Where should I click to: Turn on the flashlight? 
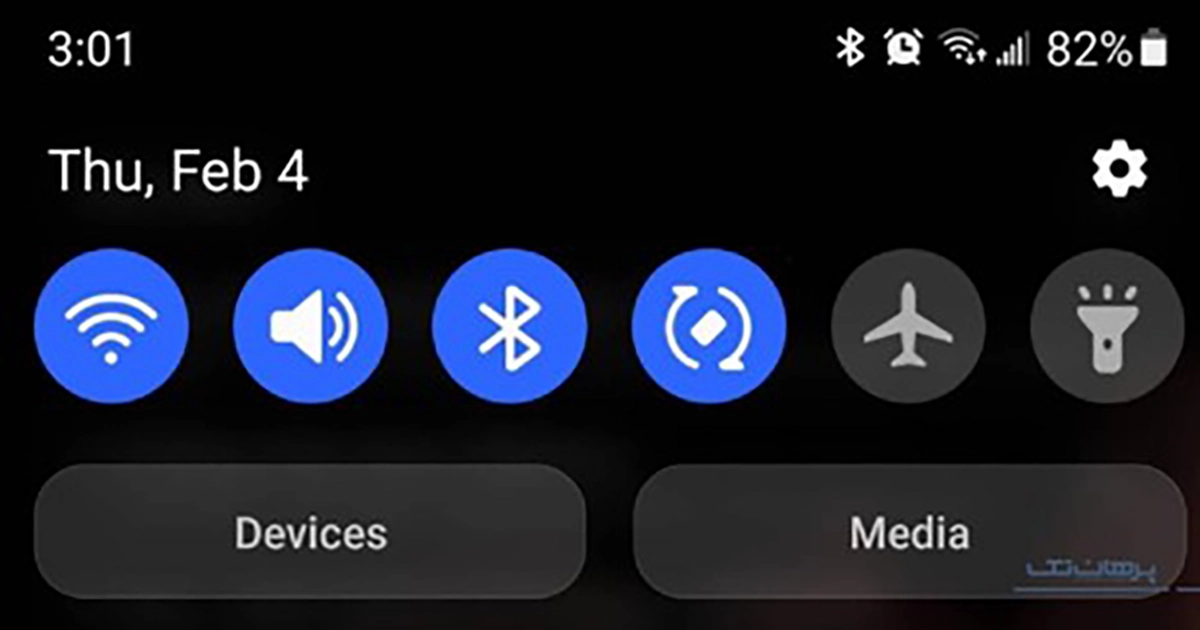pos(1107,326)
